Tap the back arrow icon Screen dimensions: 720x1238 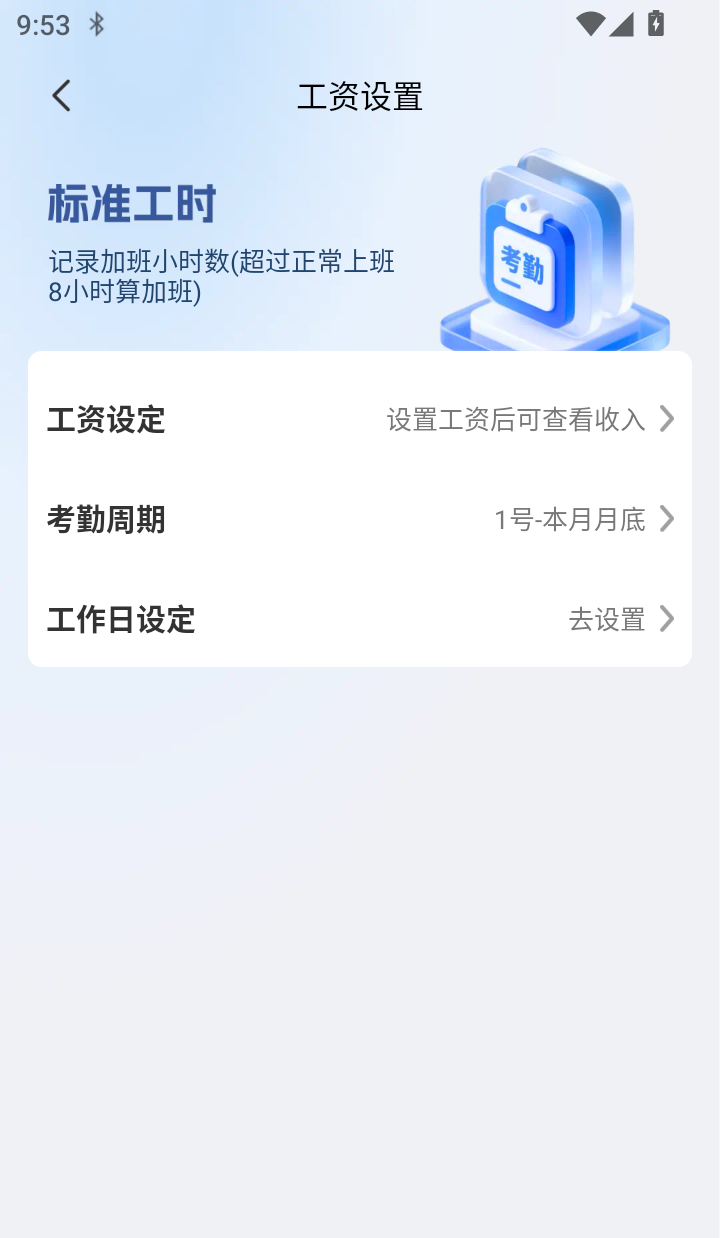(x=60, y=95)
